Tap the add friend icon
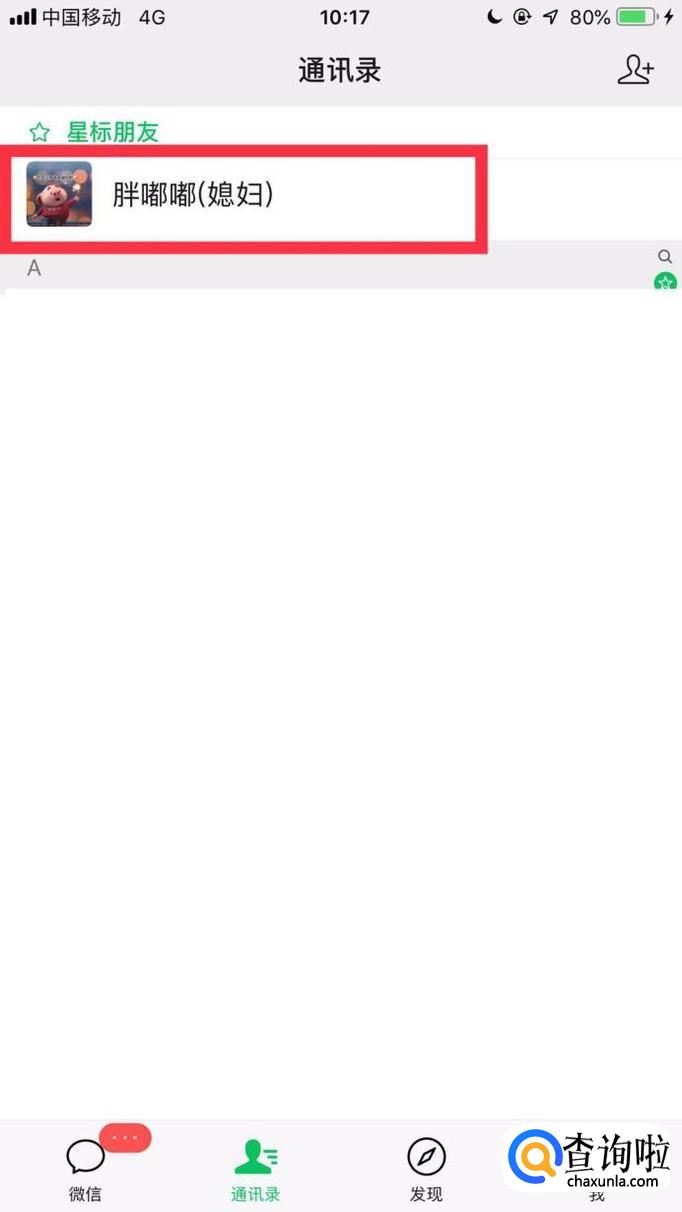 point(635,70)
